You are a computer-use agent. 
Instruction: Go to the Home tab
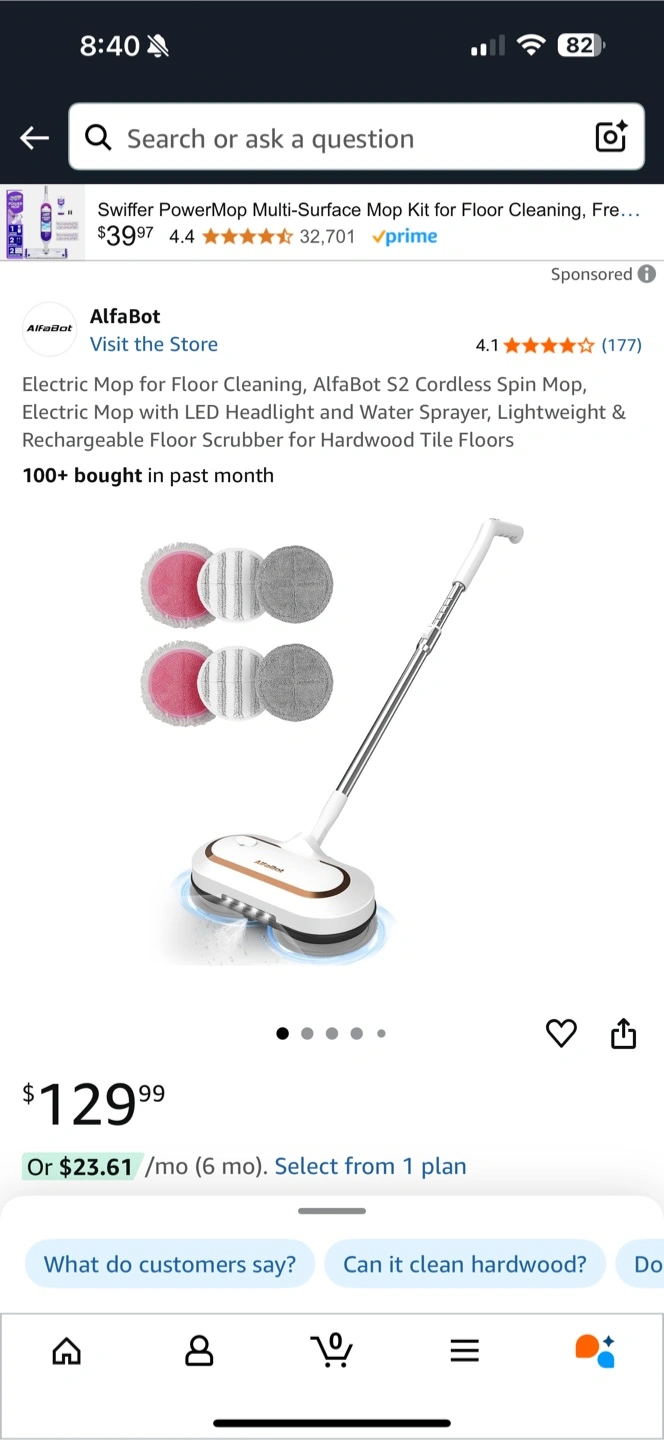66,1351
